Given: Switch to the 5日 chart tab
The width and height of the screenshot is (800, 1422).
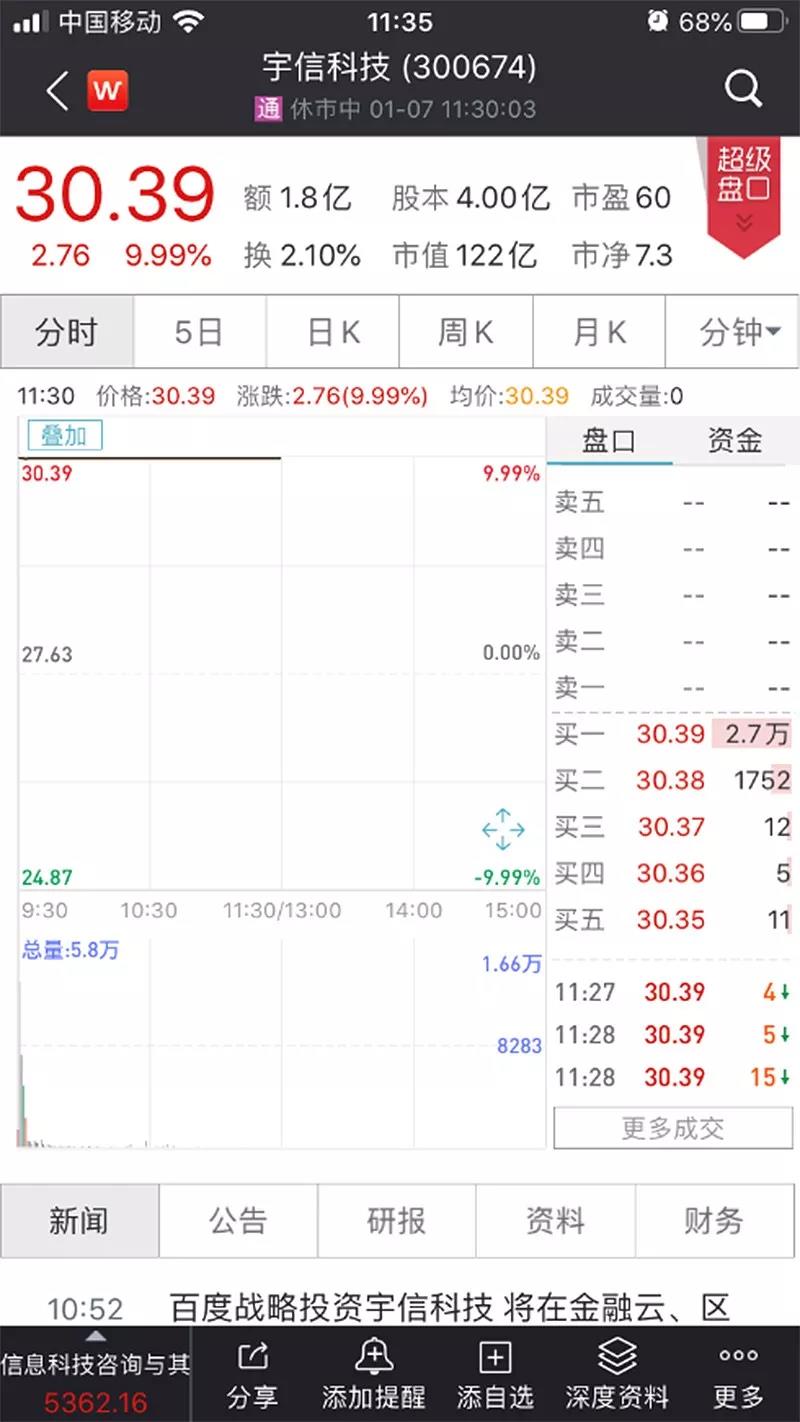Looking at the screenshot, I should [198, 332].
